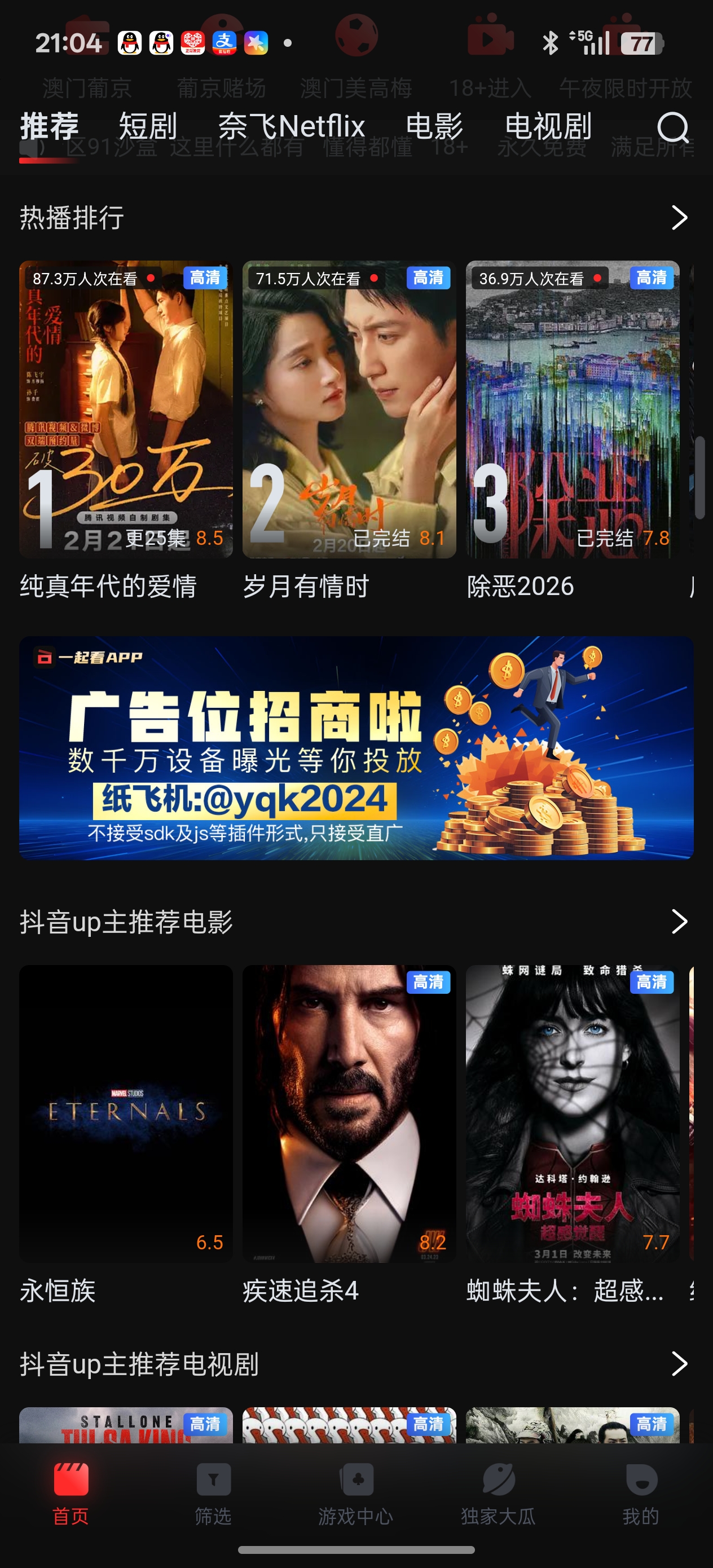Viewport: 713px width, 1568px height.
Task: Expand the 热播排行 section arrow
Action: tap(679, 217)
